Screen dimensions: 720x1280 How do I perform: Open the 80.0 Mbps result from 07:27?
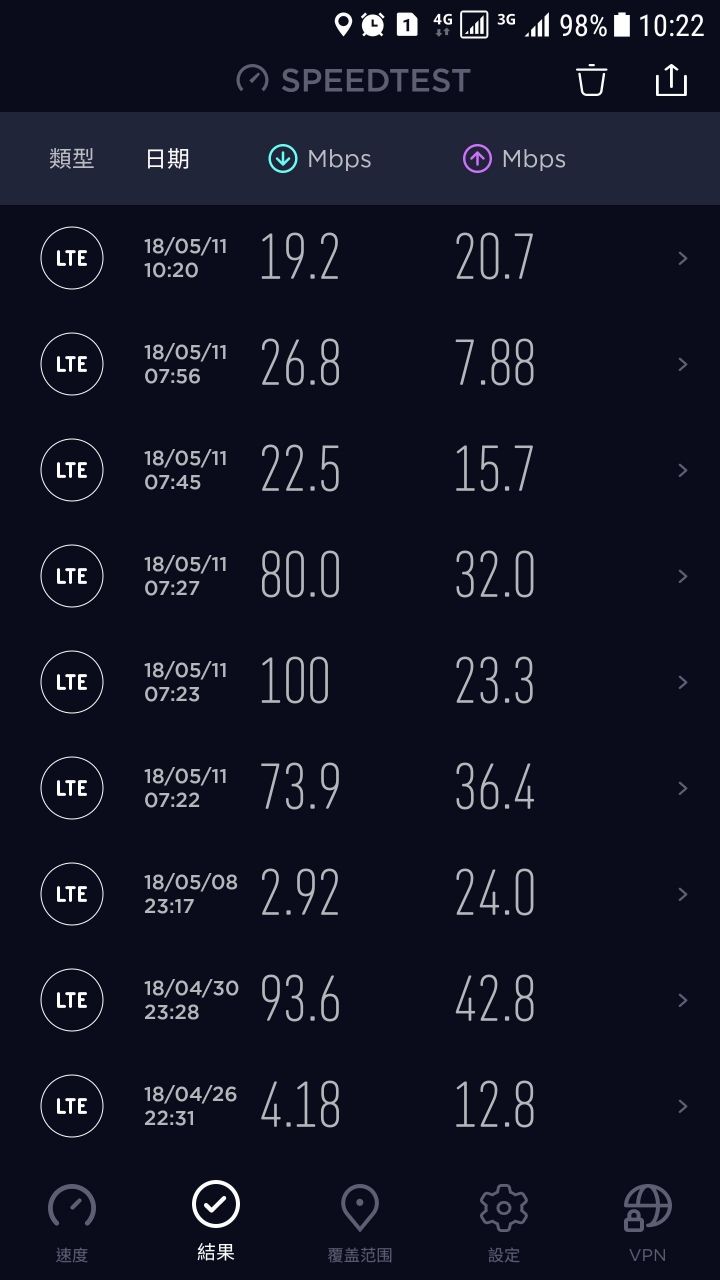(360, 576)
